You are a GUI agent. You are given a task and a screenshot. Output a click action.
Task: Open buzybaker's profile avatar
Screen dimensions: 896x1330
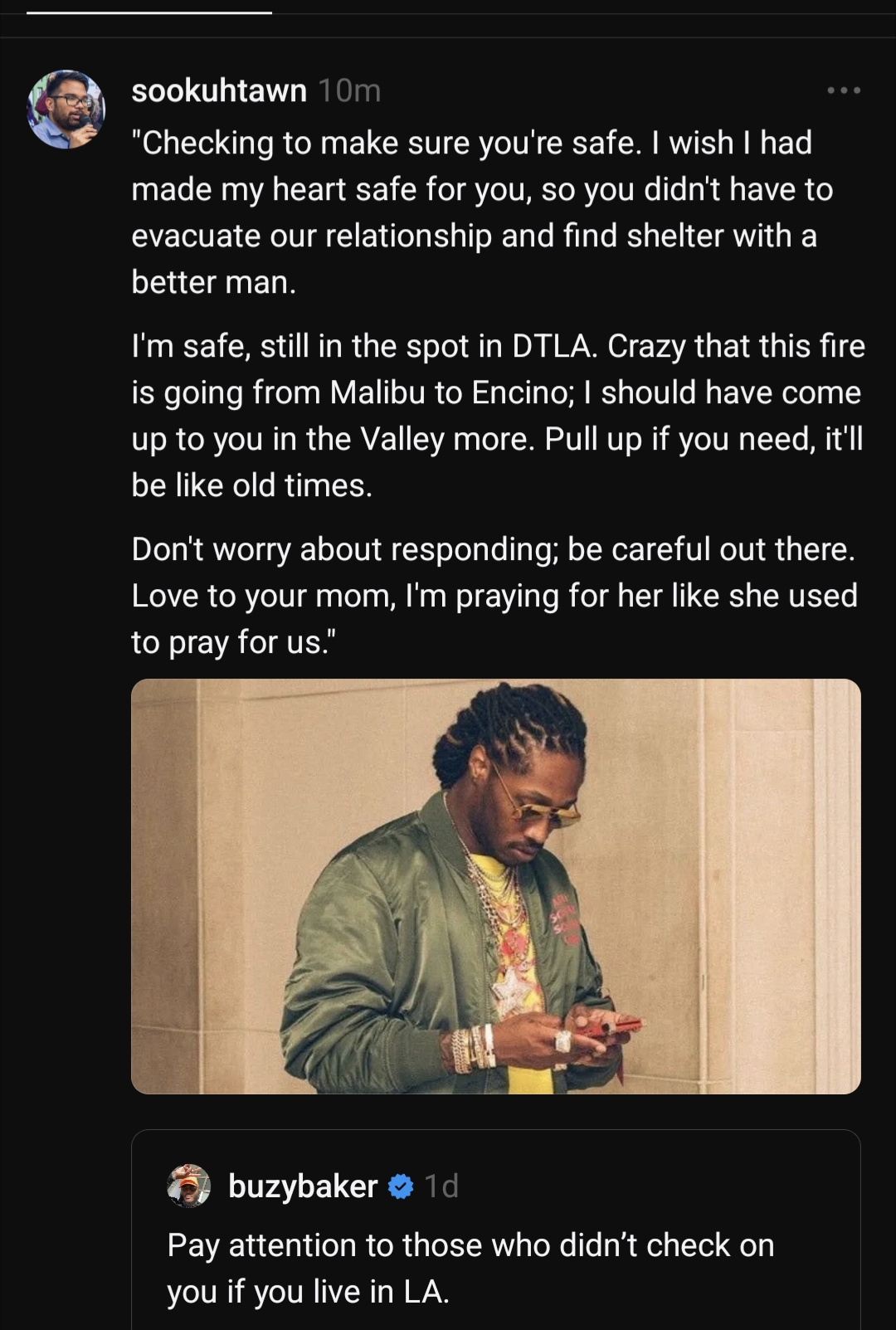(x=189, y=1186)
